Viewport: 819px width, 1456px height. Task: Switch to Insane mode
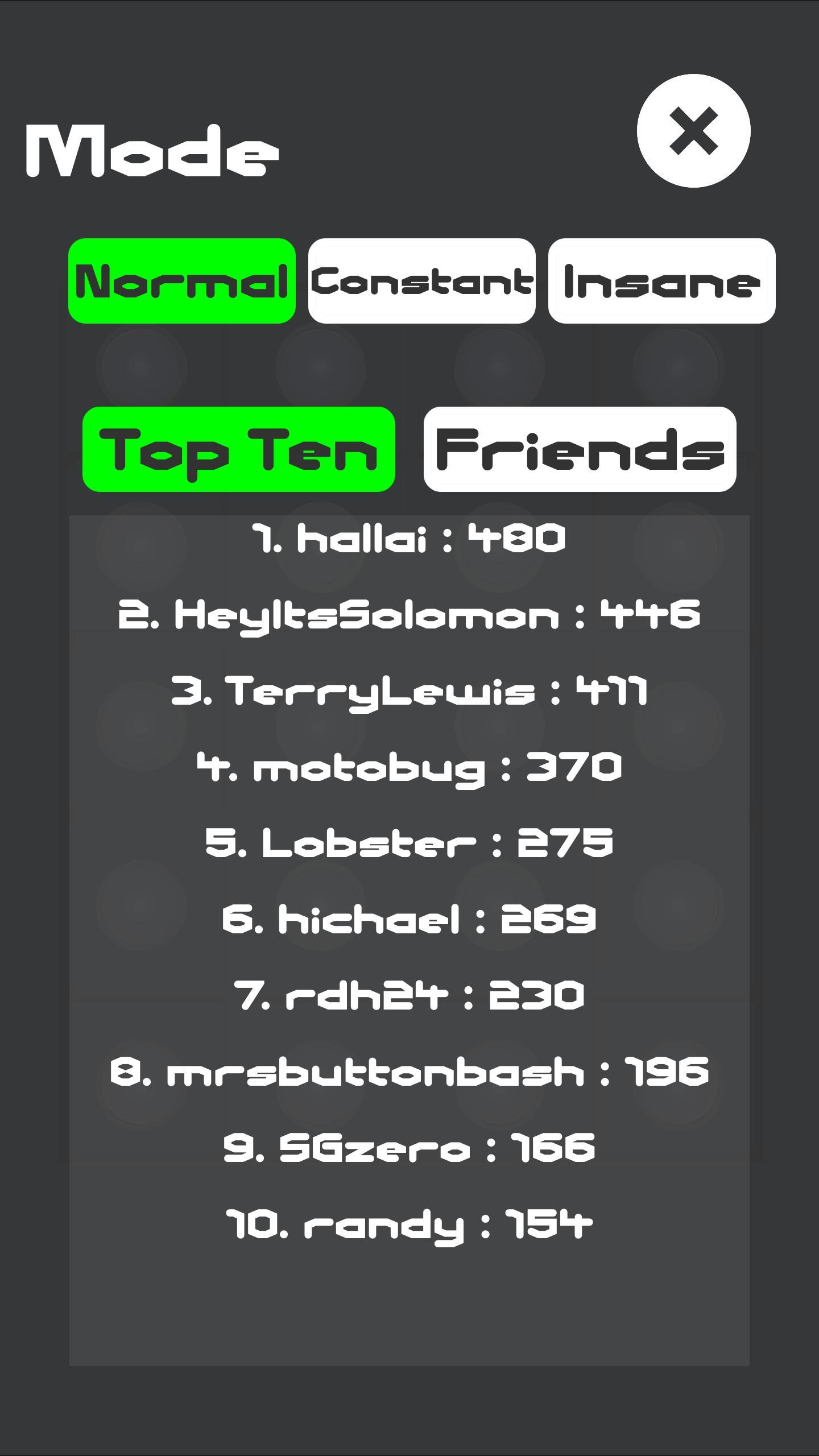pos(661,281)
